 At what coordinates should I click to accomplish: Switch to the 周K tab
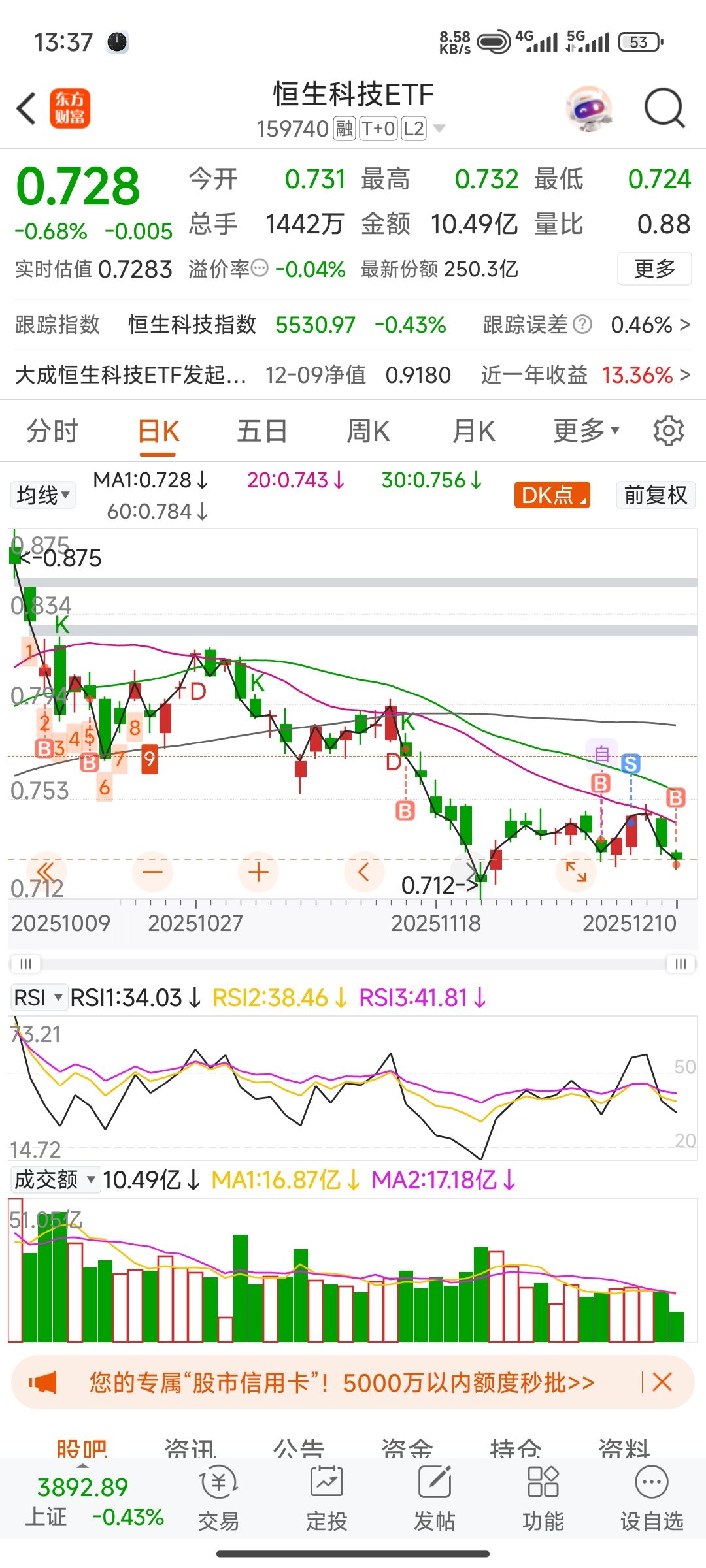pos(368,431)
